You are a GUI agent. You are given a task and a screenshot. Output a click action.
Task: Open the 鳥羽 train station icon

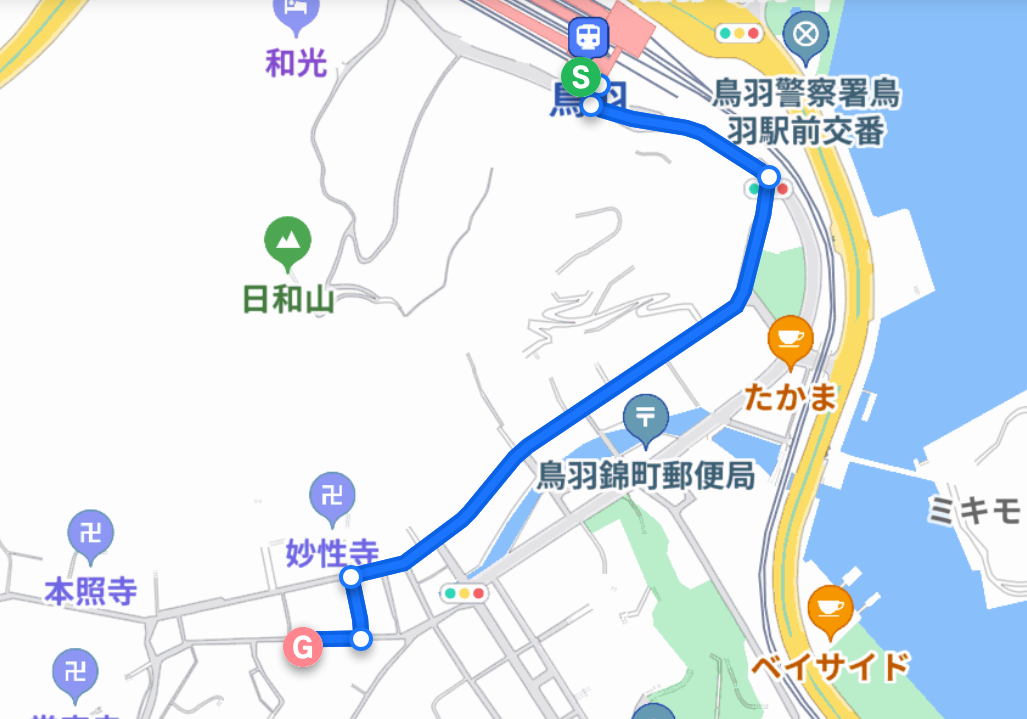pos(586,38)
